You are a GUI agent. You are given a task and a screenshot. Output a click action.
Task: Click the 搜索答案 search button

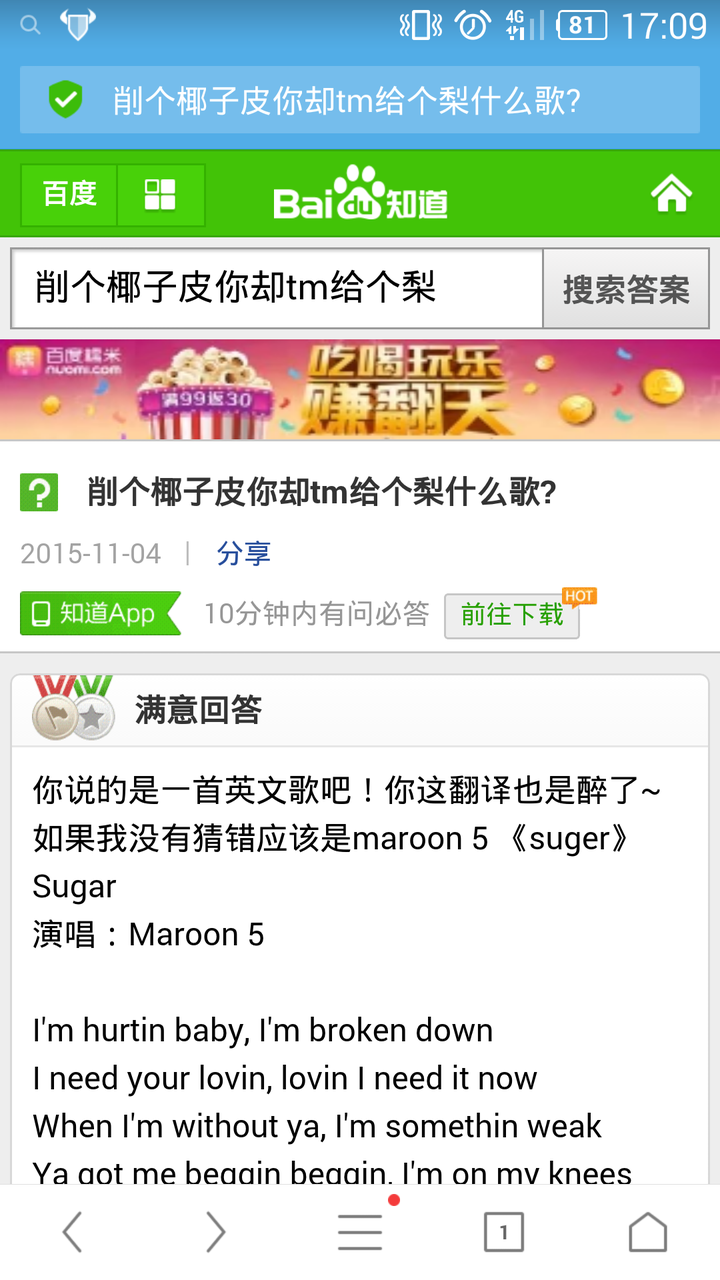tap(626, 289)
